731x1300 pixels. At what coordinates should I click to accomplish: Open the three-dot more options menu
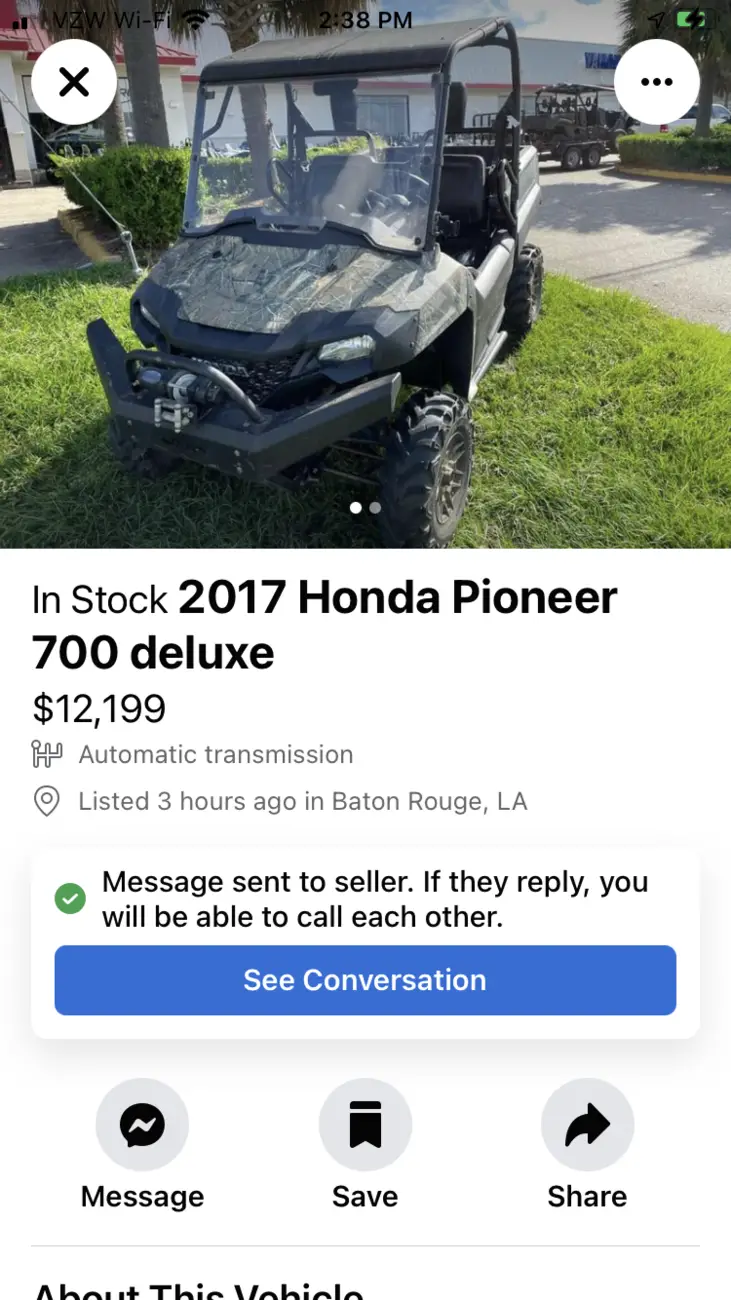pos(656,82)
